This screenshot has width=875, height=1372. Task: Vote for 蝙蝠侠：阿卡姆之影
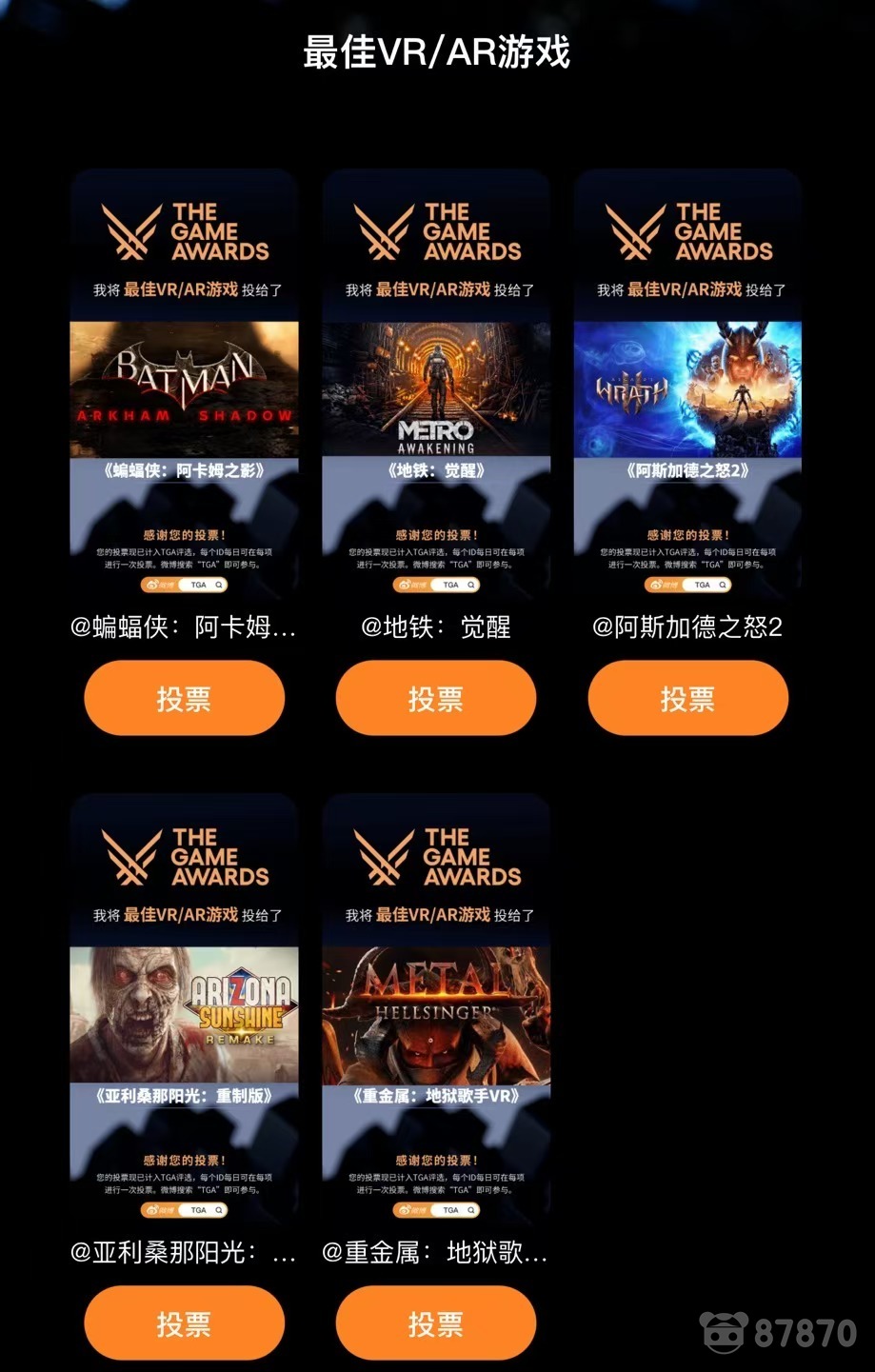[x=183, y=698]
